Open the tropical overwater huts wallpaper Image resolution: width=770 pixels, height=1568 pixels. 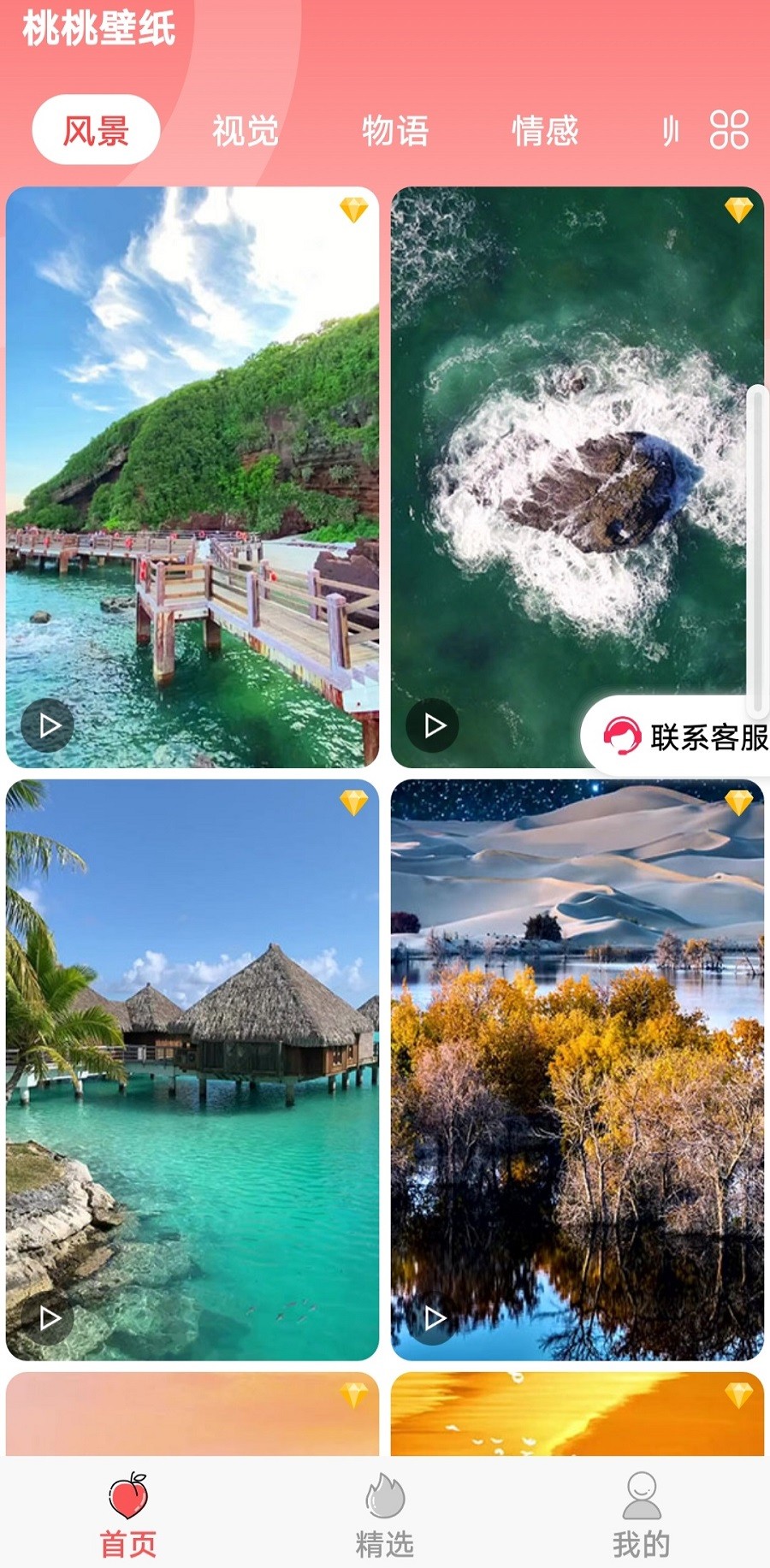192,1069
